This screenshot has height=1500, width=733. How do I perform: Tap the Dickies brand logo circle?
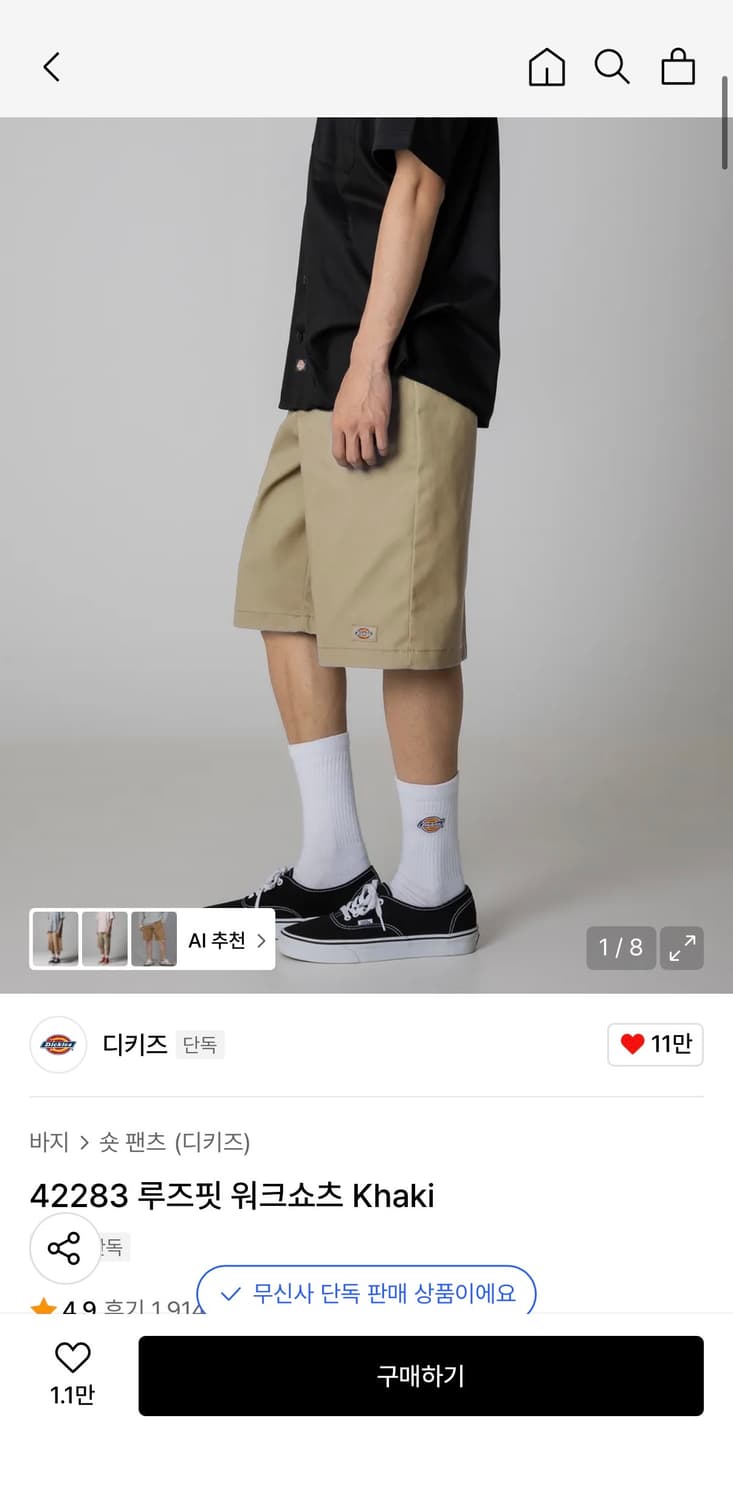click(x=57, y=1044)
